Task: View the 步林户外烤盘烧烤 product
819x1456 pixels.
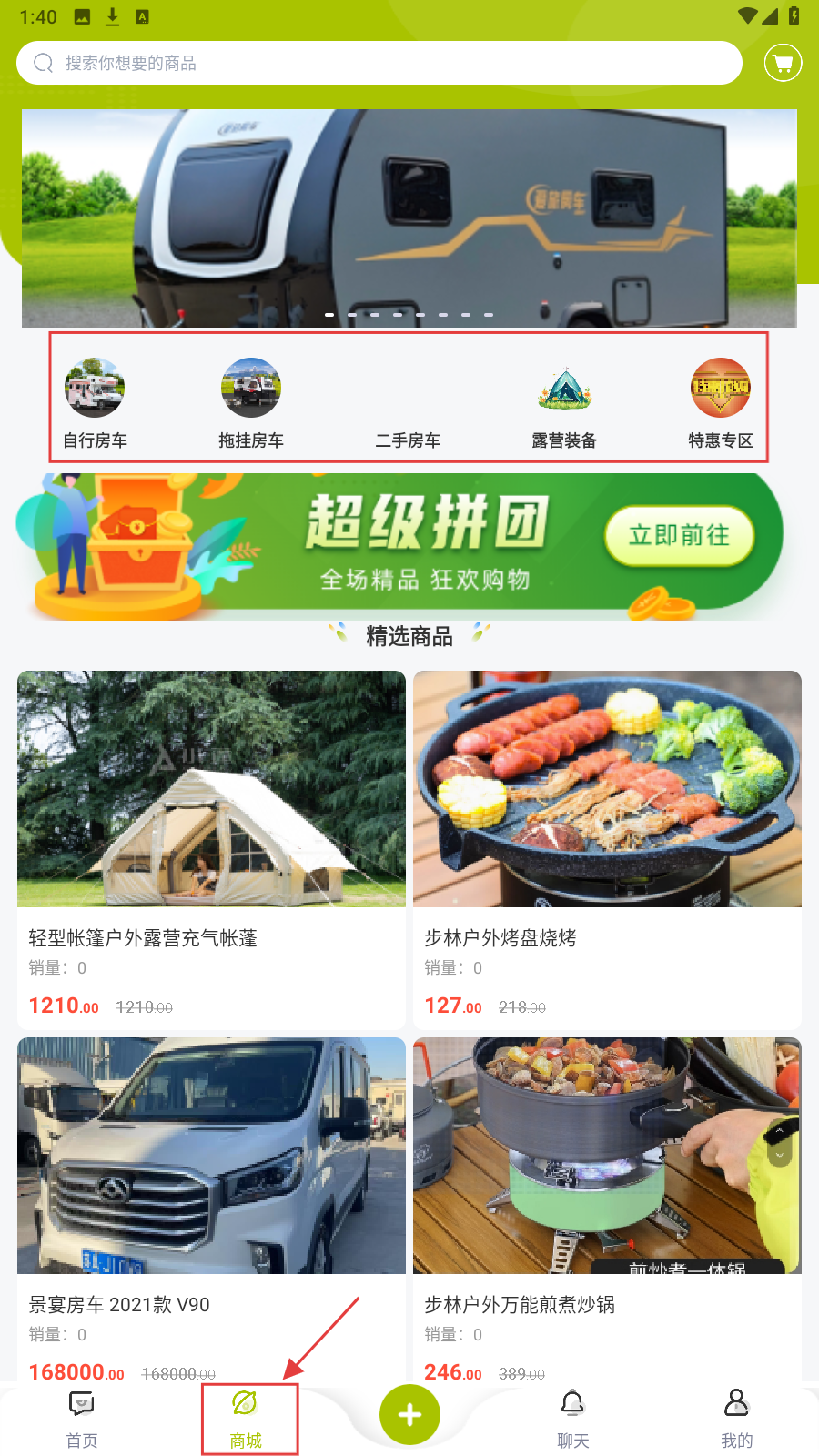Action: pyautogui.click(x=607, y=846)
